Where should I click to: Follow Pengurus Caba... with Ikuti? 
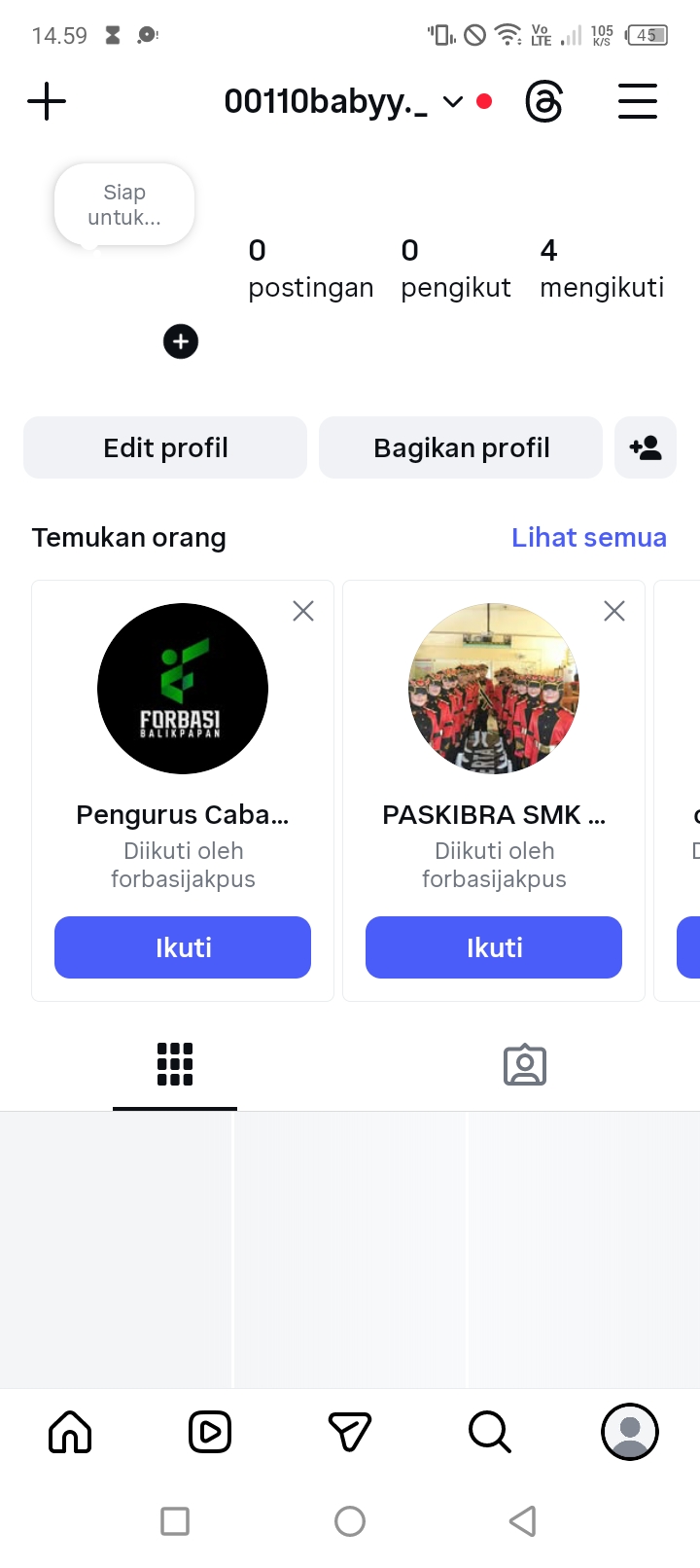pyautogui.click(x=183, y=947)
